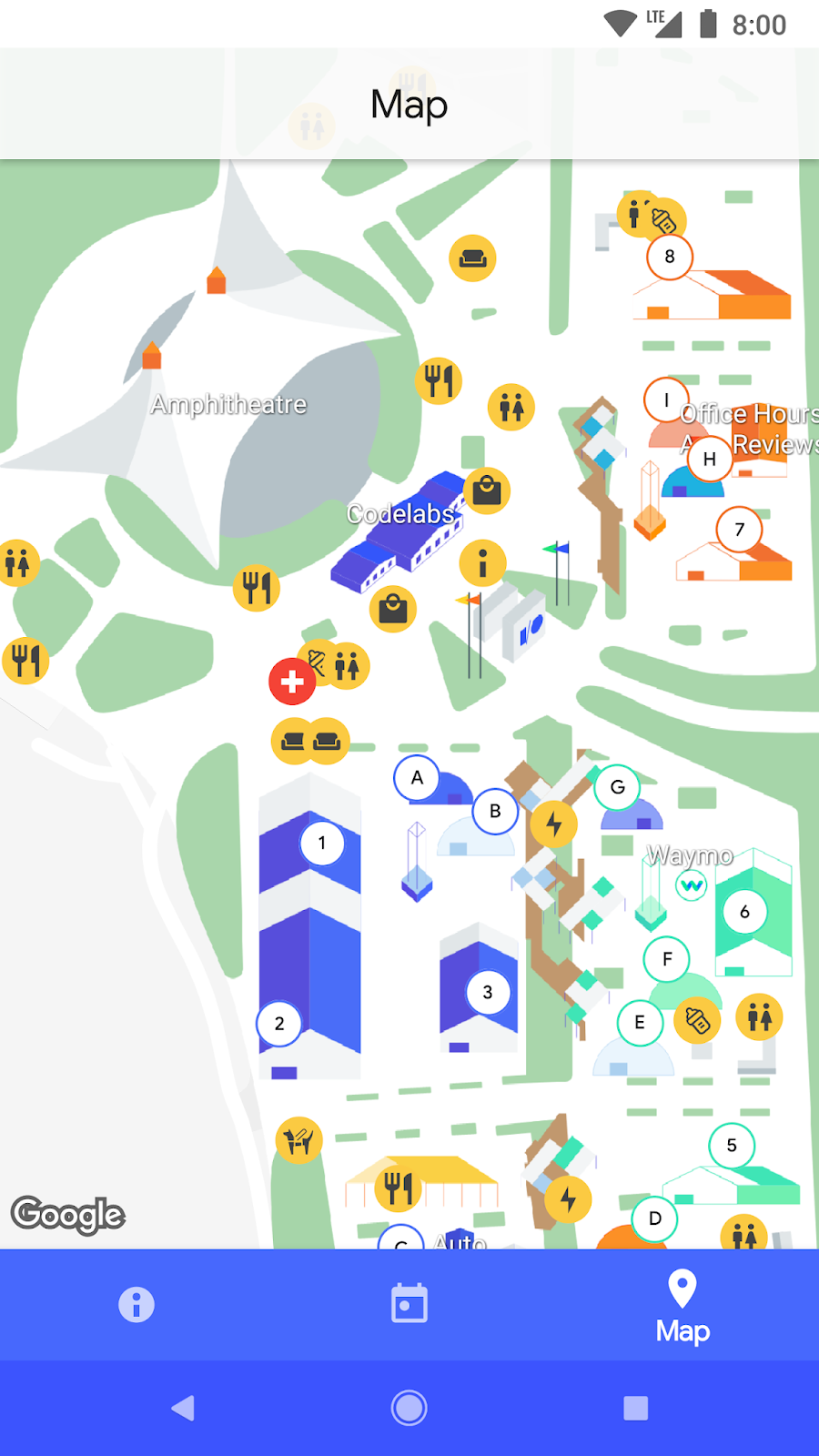Viewport: 819px width, 1456px height.
Task: Select stage marker 5
Action: [732, 1146]
